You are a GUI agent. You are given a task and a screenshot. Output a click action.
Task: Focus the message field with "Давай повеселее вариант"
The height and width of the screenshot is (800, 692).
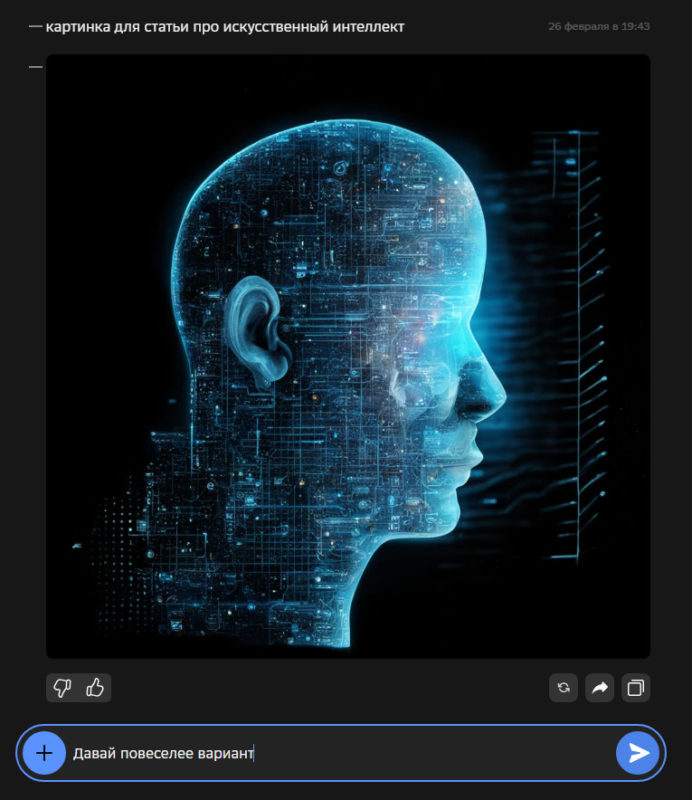[330, 753]
